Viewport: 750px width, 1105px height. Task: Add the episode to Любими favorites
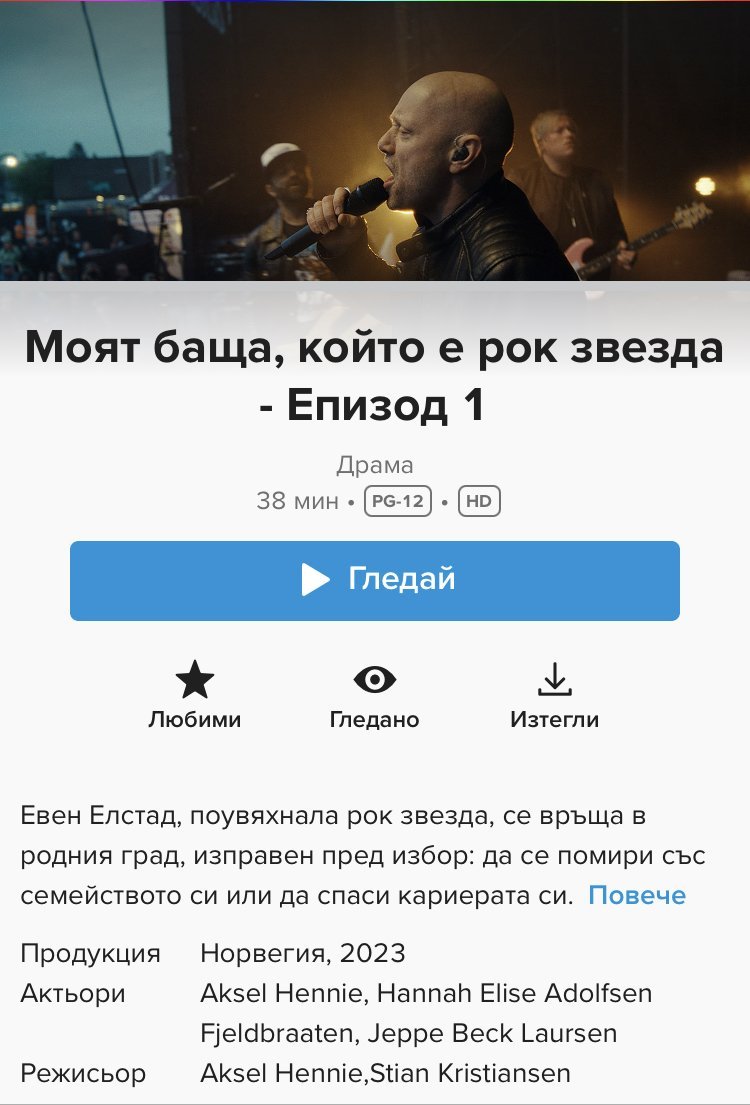(x=195, y=695)
